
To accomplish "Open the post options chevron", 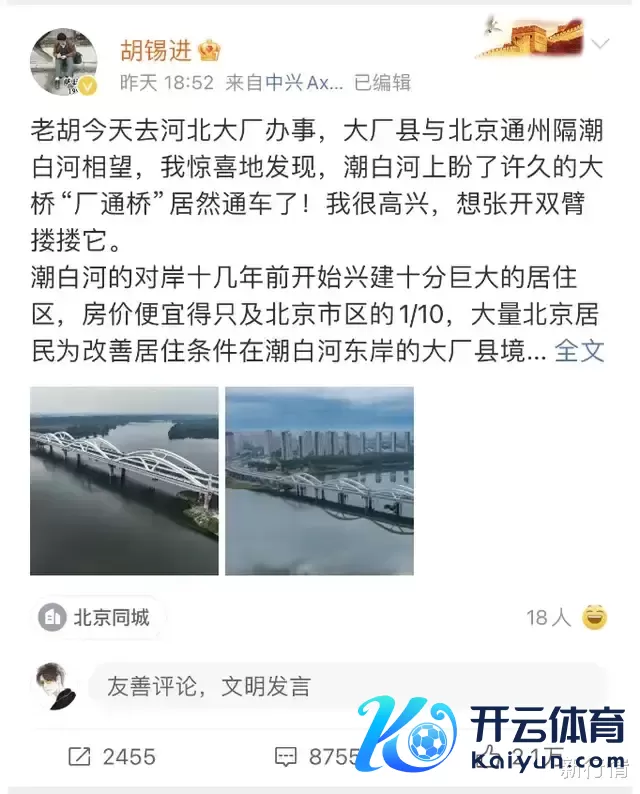I will [600, 45].
